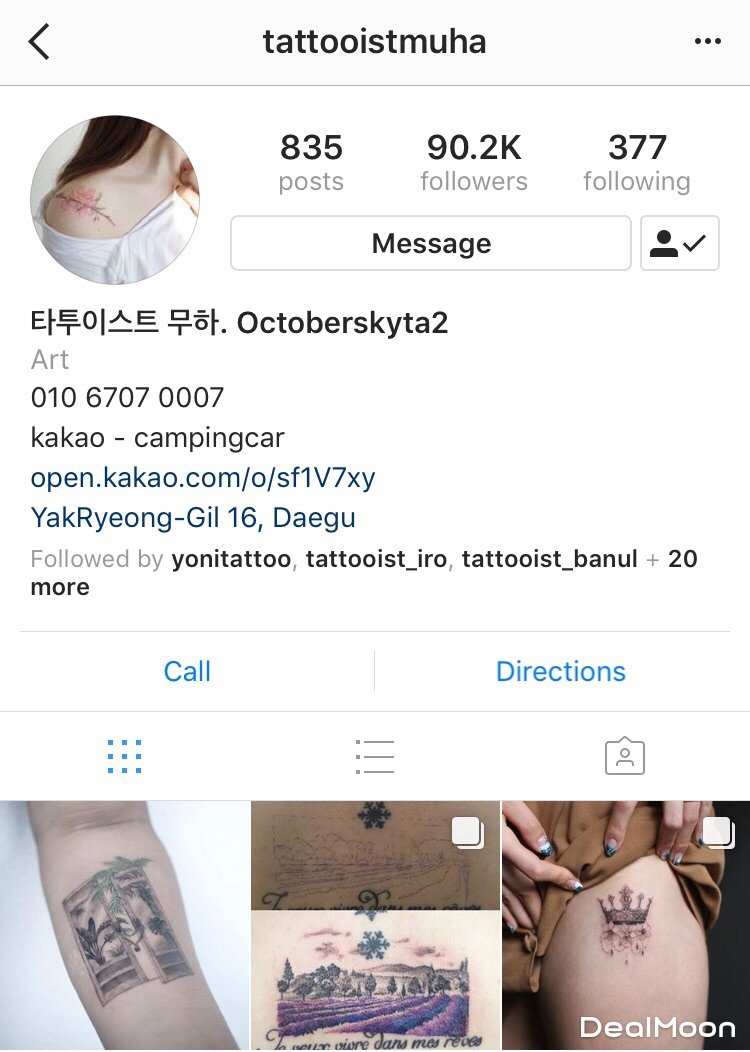Open the 377 following list
The height and width of the screenshot is (1052, 750).
[x=637, y=162]
